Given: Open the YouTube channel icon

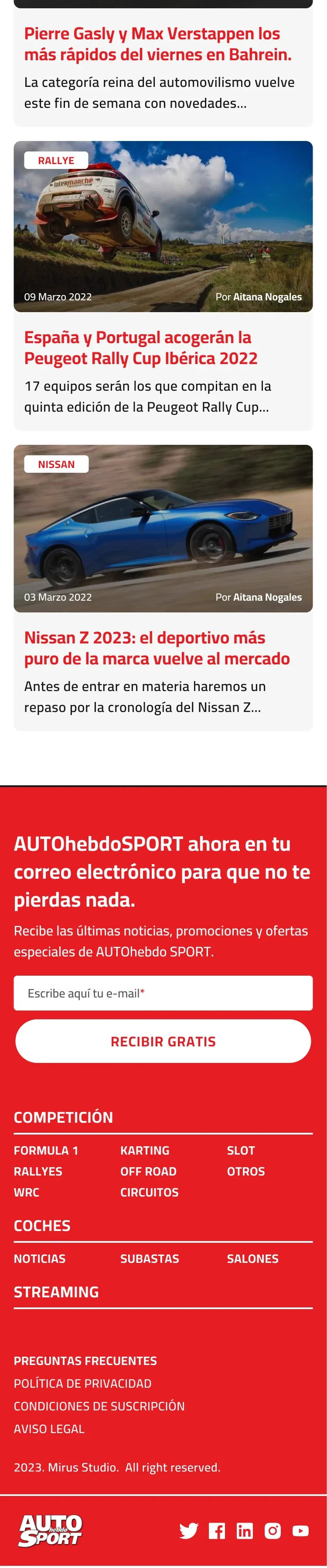Looking at the screenshot, I should (x=300, y=1530).
